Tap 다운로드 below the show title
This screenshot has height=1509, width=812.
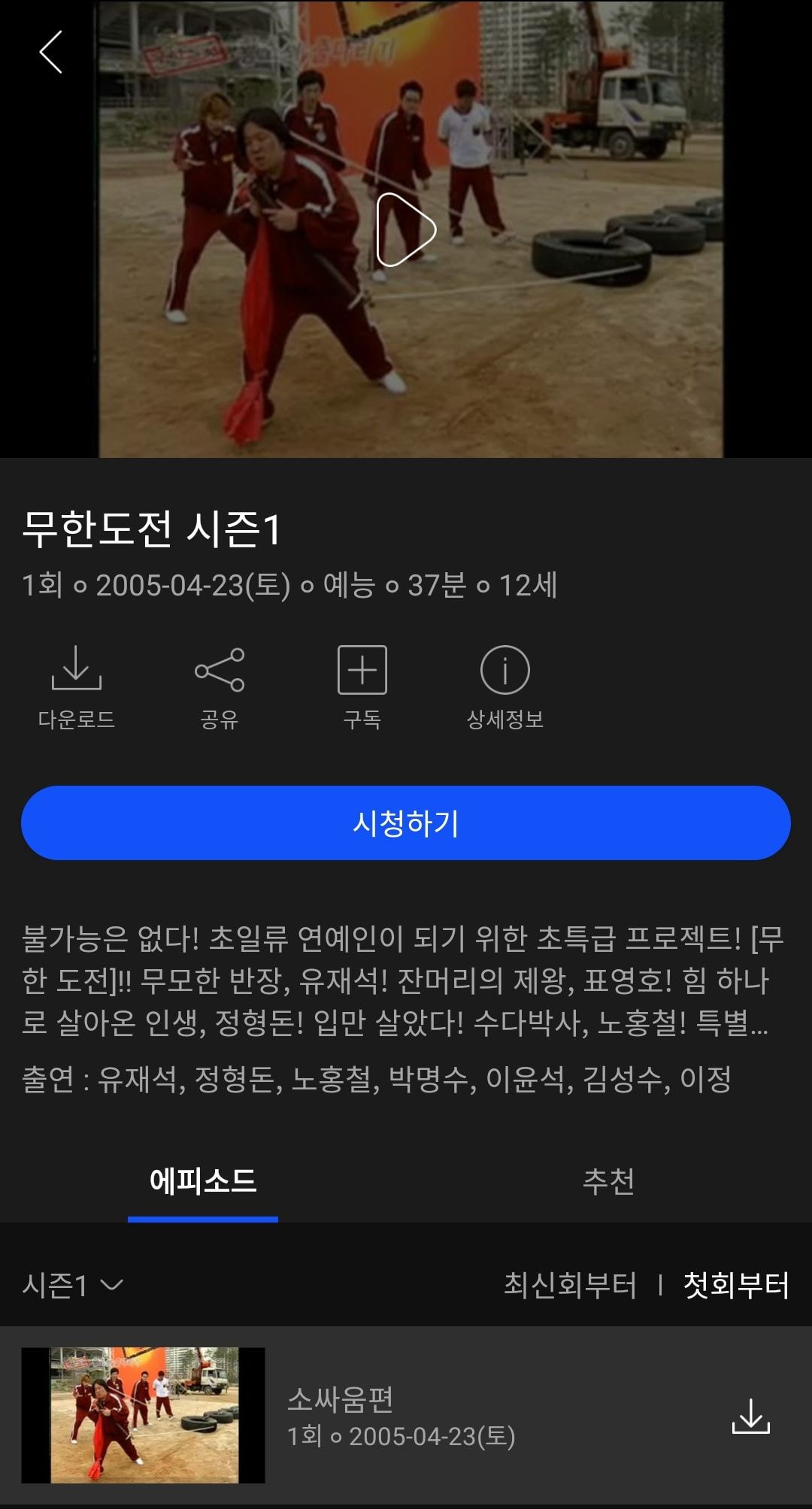click(x=76, y=686)
